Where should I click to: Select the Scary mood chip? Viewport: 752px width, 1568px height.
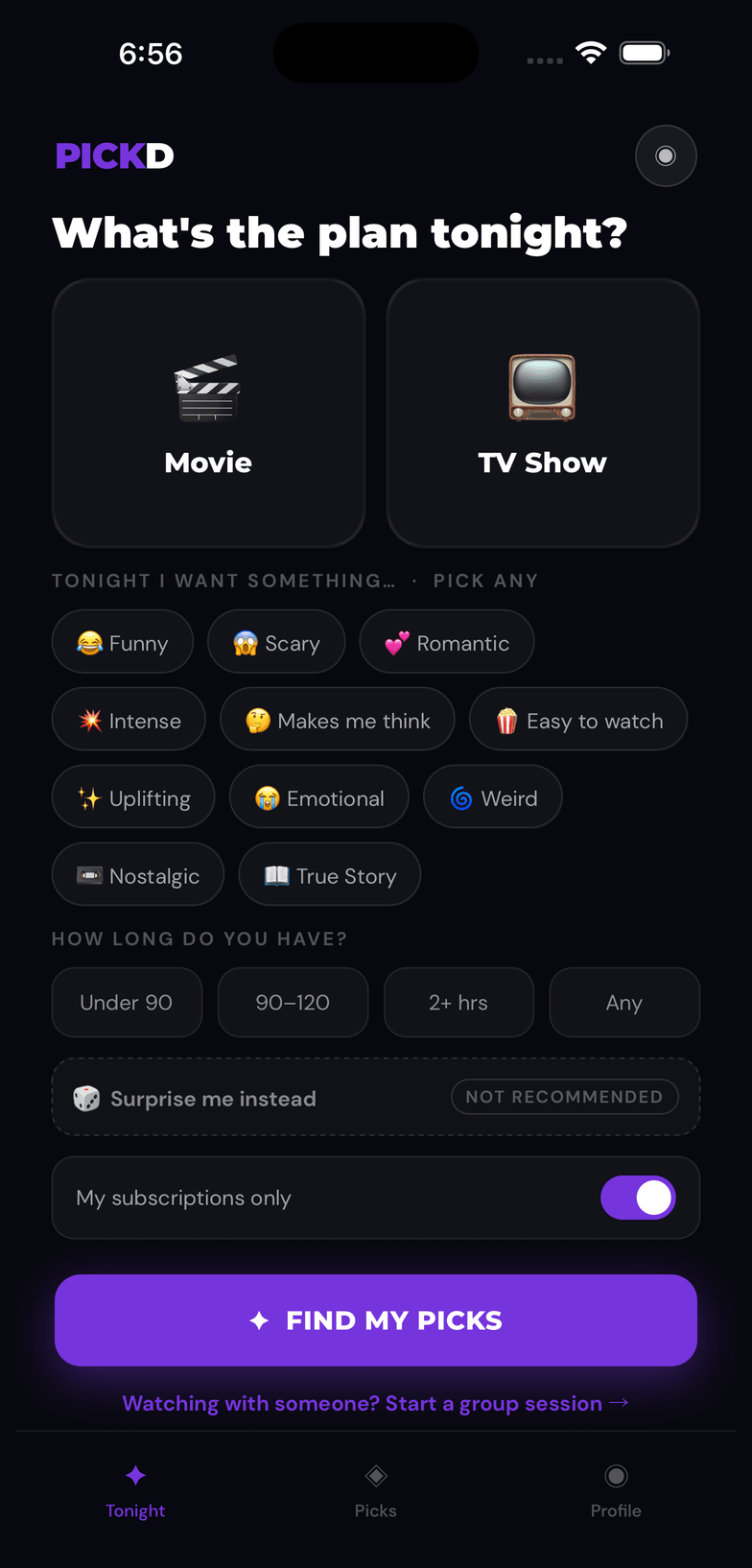pos(276,643)
